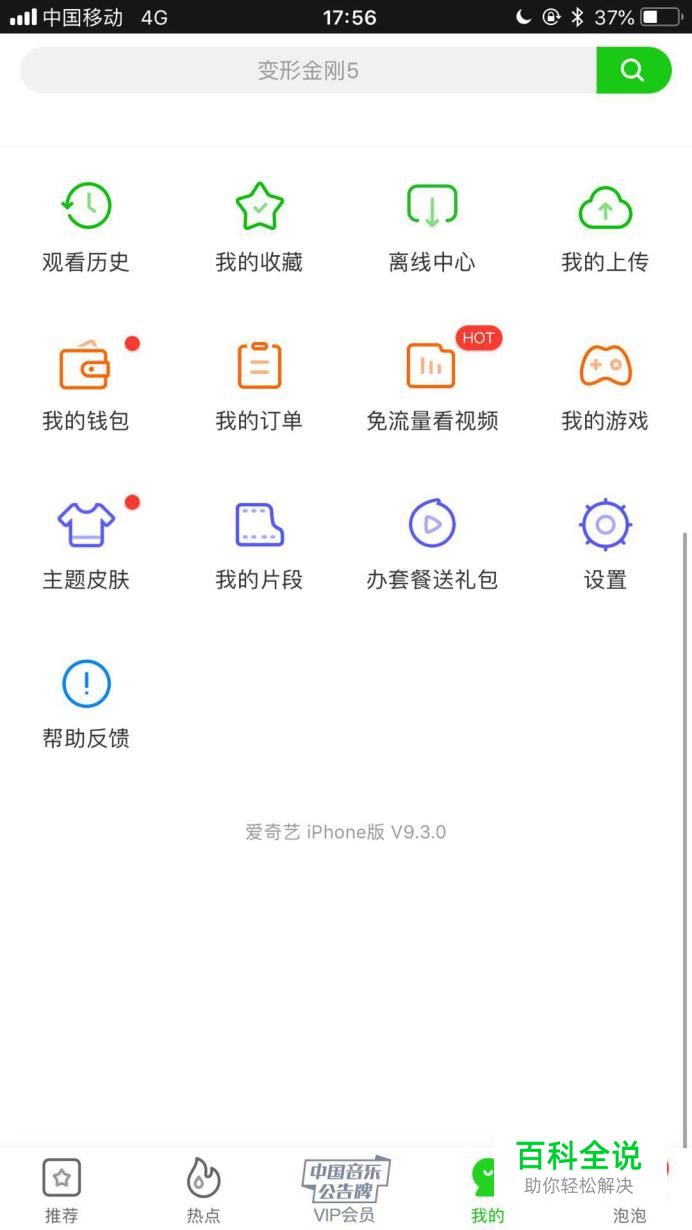Open 我的收藏 favorites
Image resolution: width=692 pixels, height=1230 pixels.
(x=259, y=228)
